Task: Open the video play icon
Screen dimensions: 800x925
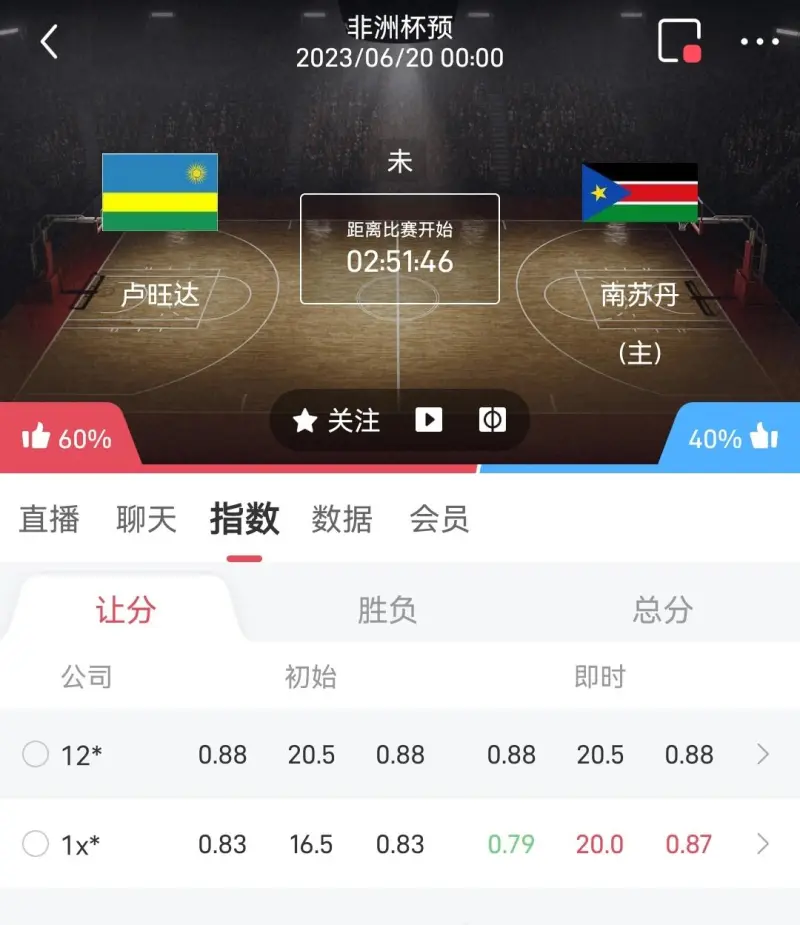Action: click(428, 420)
